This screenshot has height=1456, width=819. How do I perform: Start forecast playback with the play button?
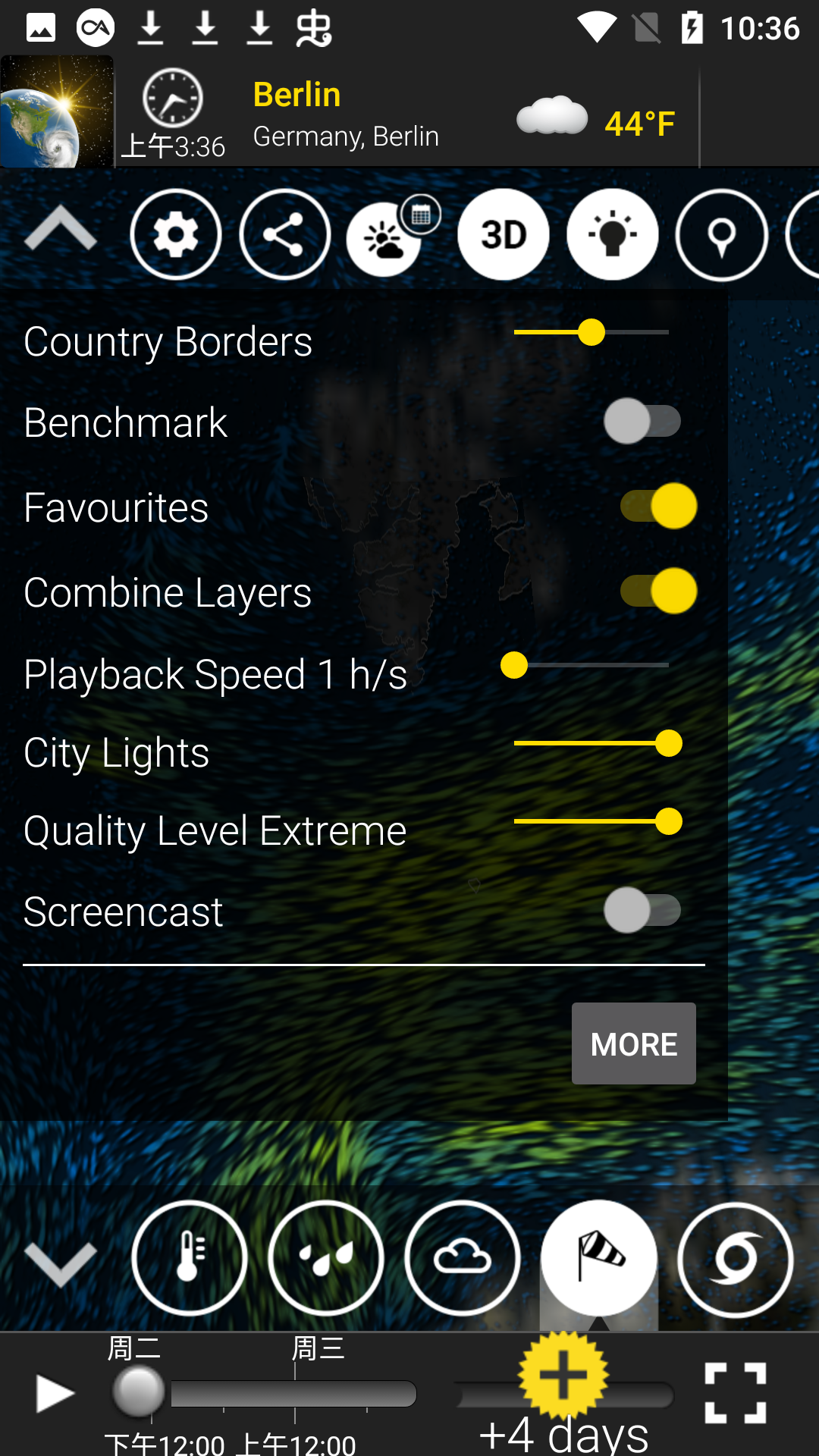(55, 1394)
